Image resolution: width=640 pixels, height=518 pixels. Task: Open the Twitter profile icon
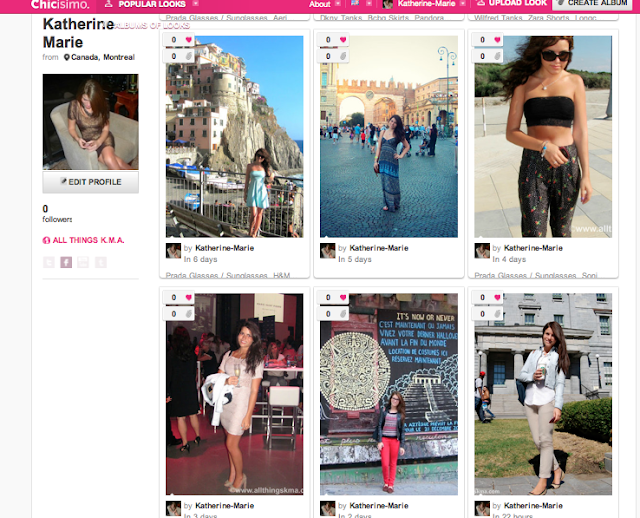[48, 262]
